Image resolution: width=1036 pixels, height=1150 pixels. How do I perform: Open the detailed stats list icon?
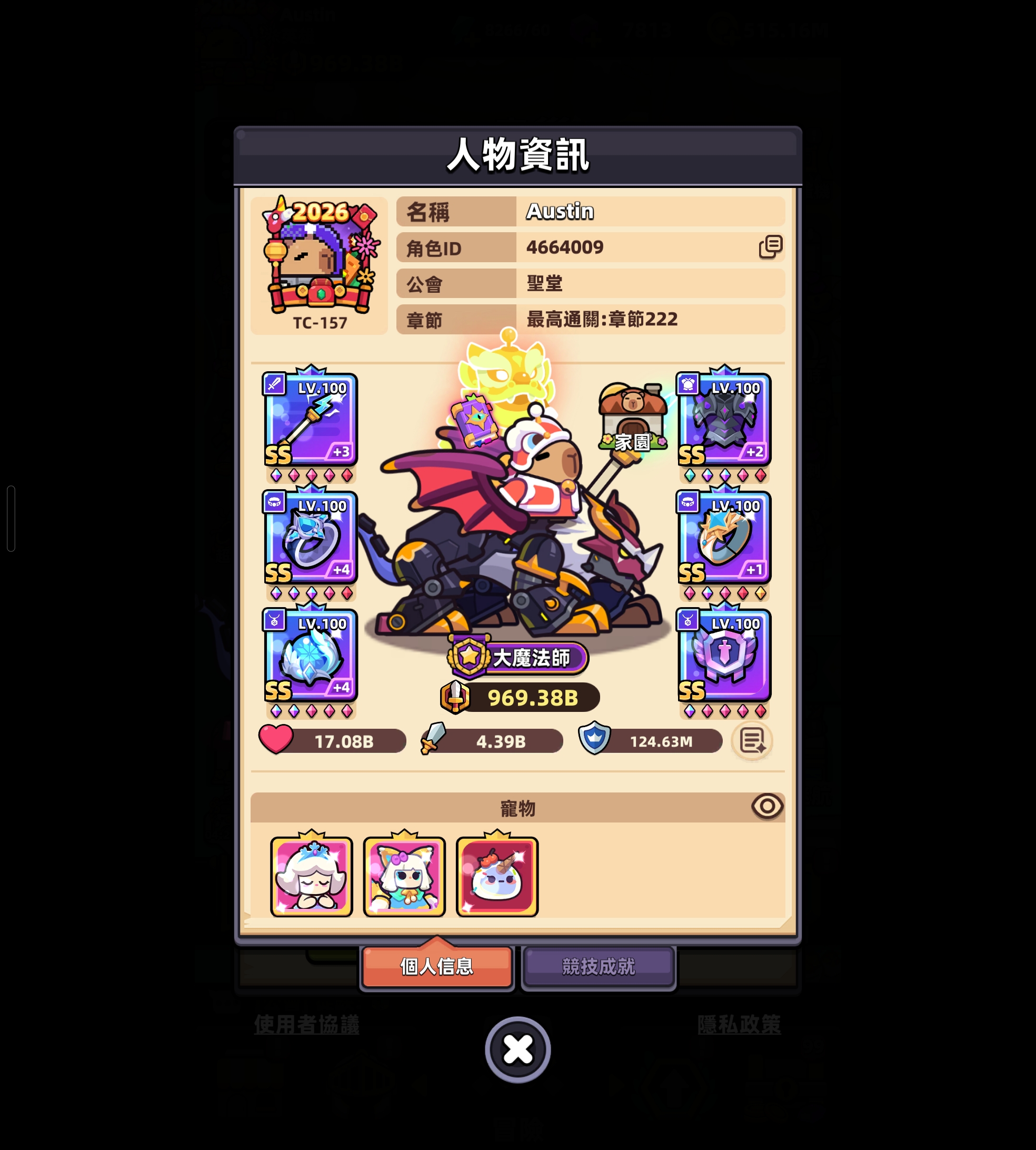click(x=752, y=741)
